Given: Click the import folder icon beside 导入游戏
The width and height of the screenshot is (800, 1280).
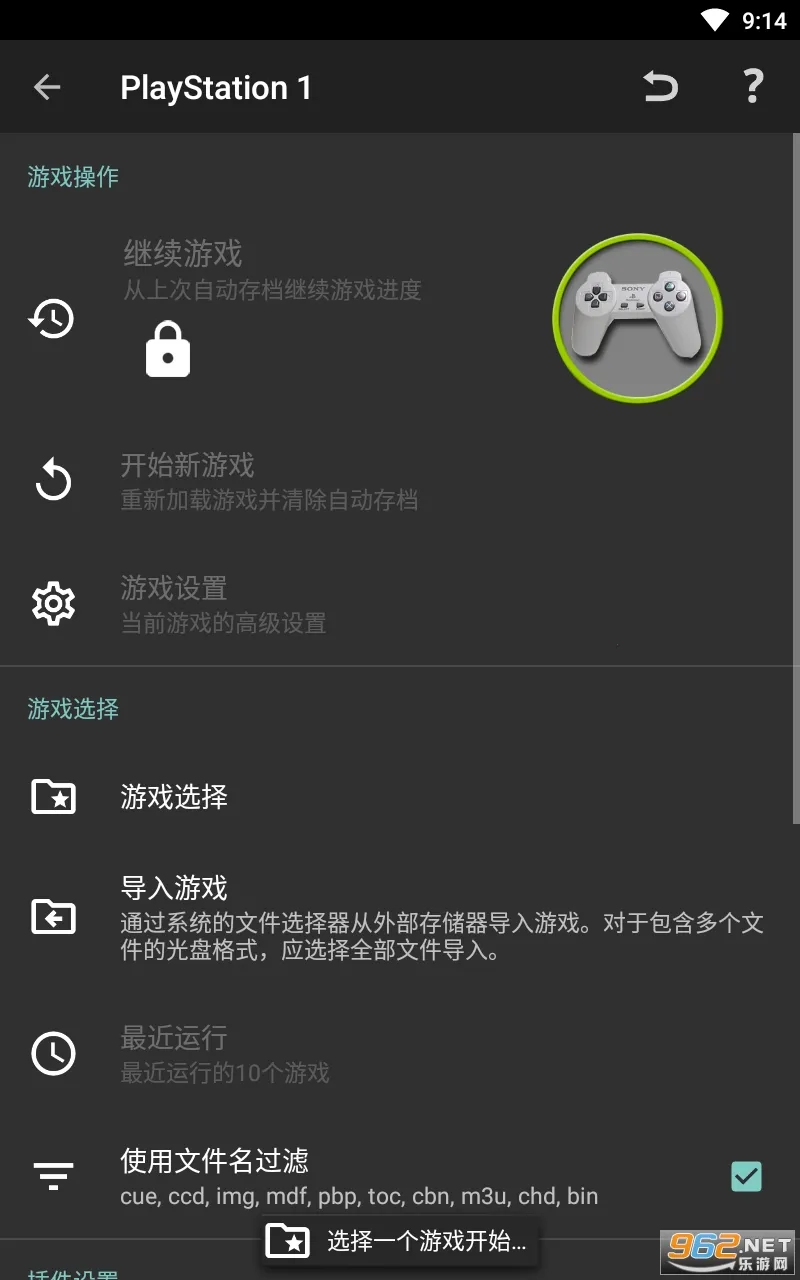Looking at the screenshot, I should (53, 917).
